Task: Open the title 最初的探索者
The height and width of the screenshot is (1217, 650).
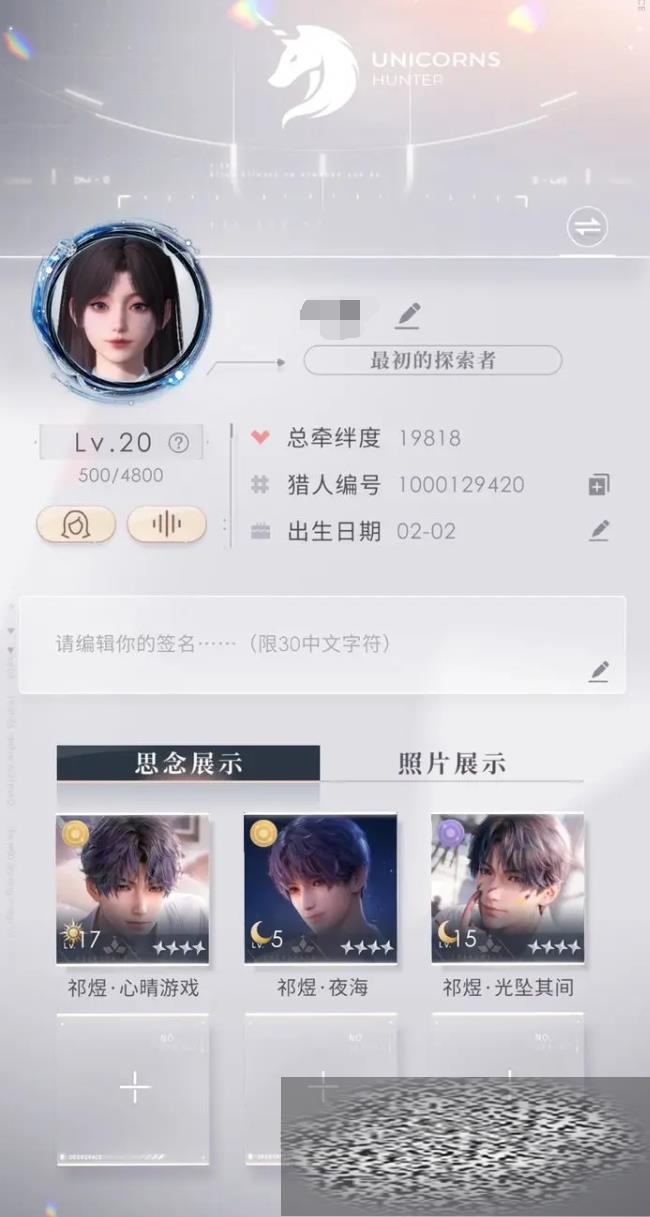Action: click(x=432, y=361)
